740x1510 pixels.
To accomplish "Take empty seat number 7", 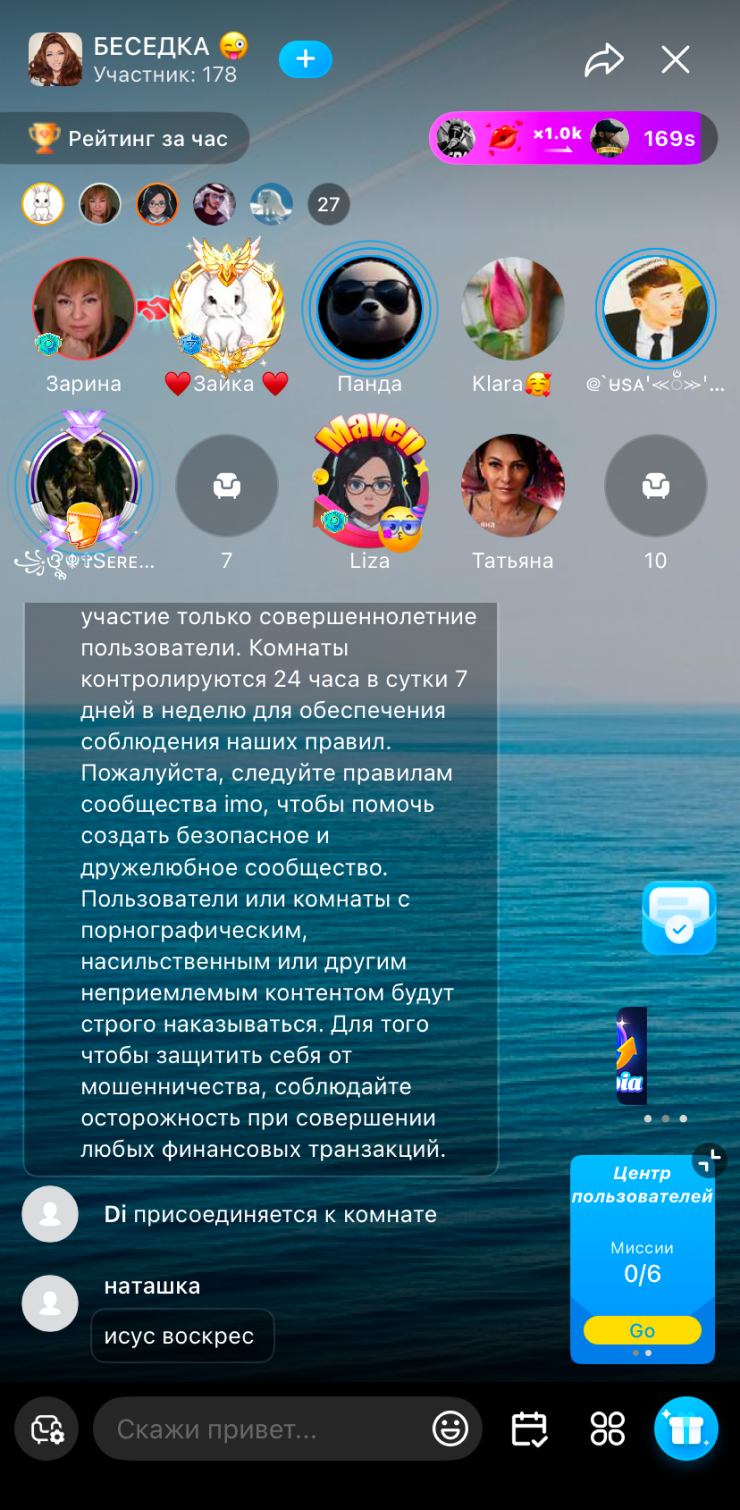I will [x=227, y=486].
